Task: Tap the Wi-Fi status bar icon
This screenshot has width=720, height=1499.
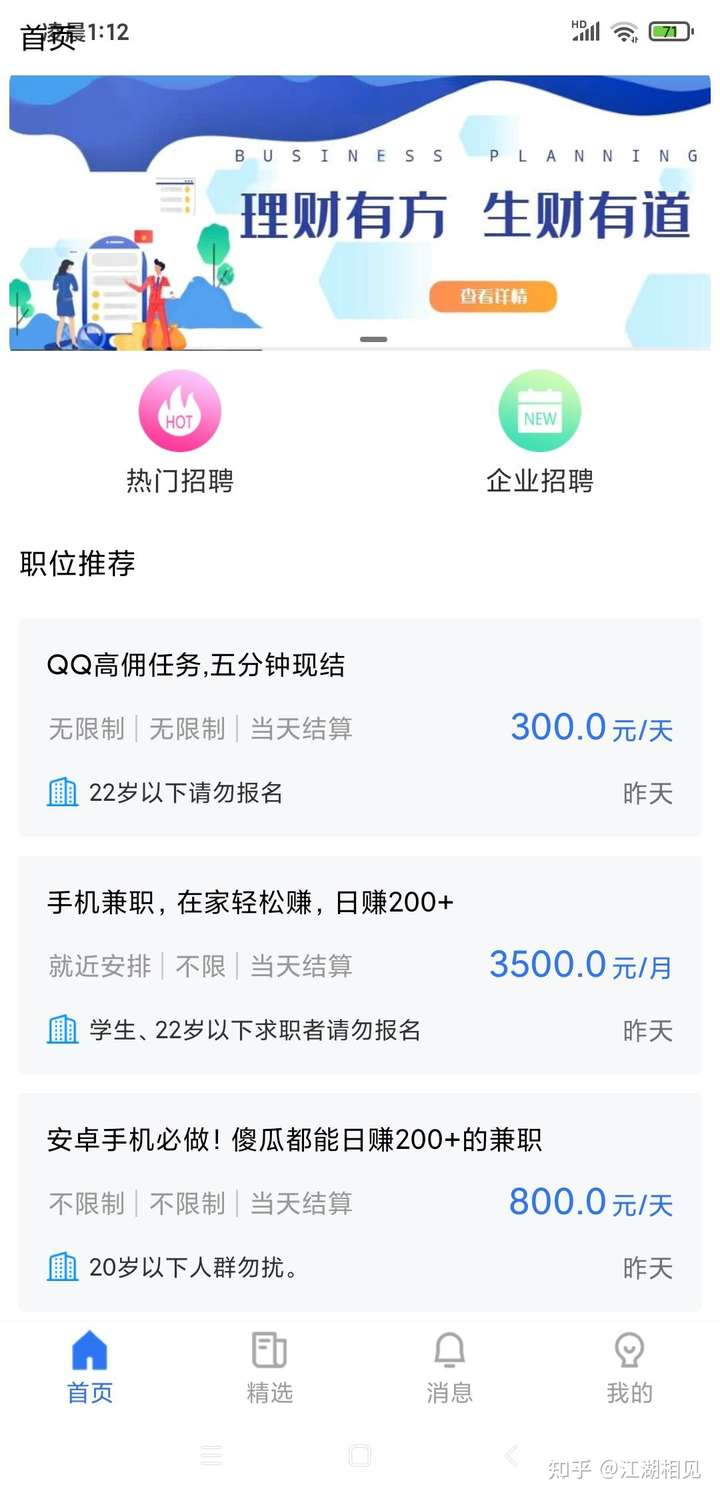Action: (x=625, y=30)
